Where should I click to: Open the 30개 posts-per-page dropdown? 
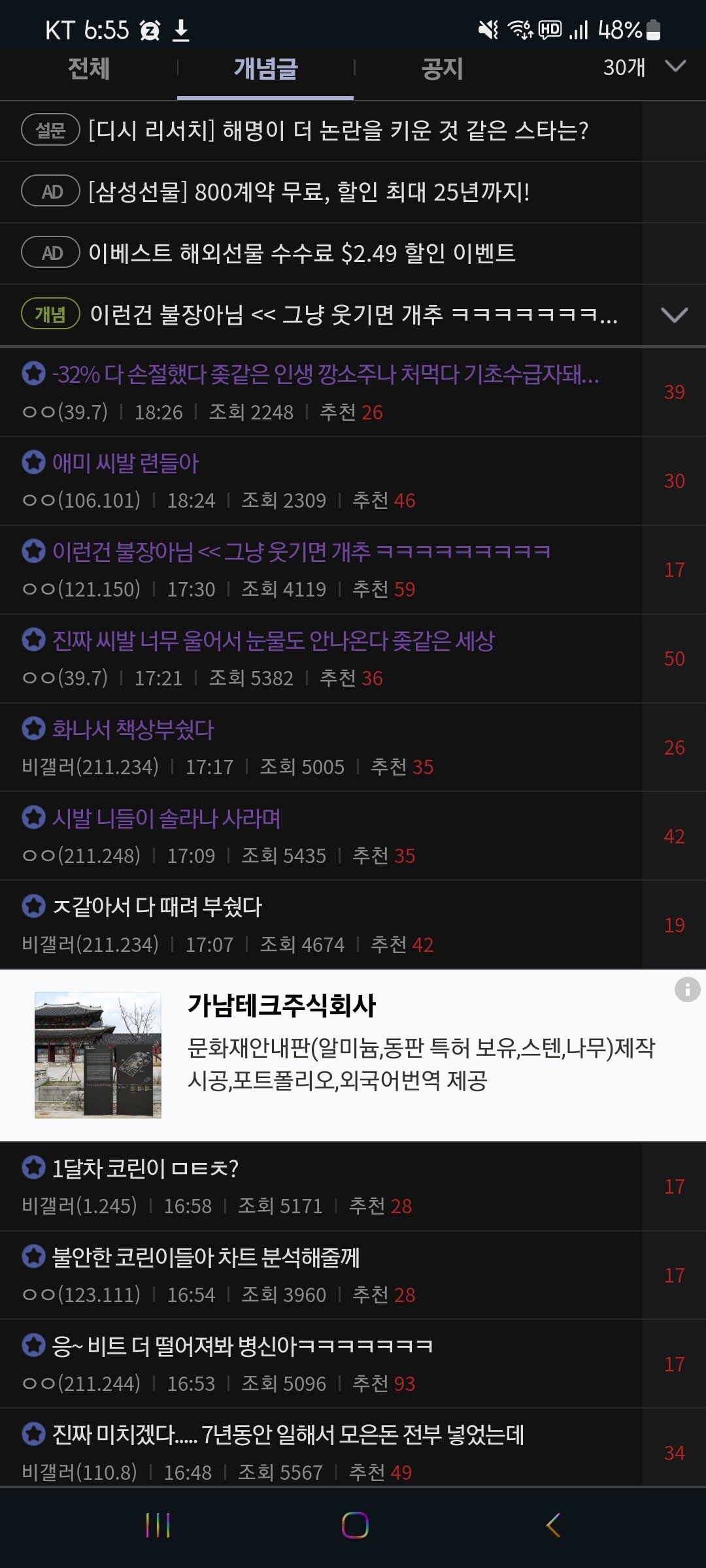click(x=644, y=67)
